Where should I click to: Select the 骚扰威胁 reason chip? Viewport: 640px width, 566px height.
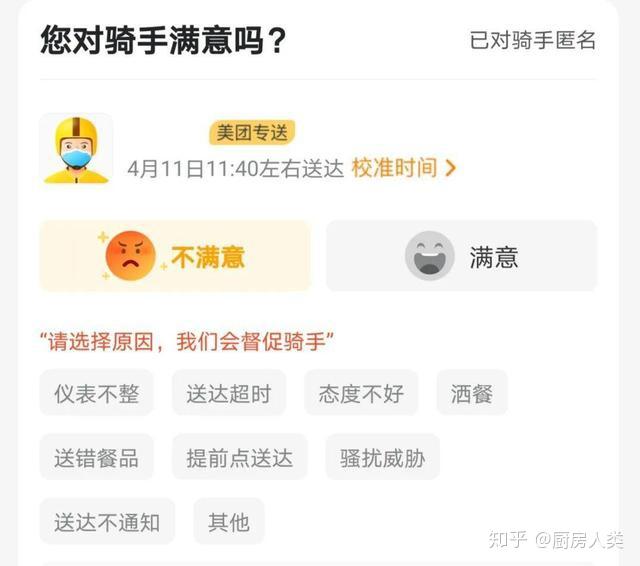click(x=382, y=458)
